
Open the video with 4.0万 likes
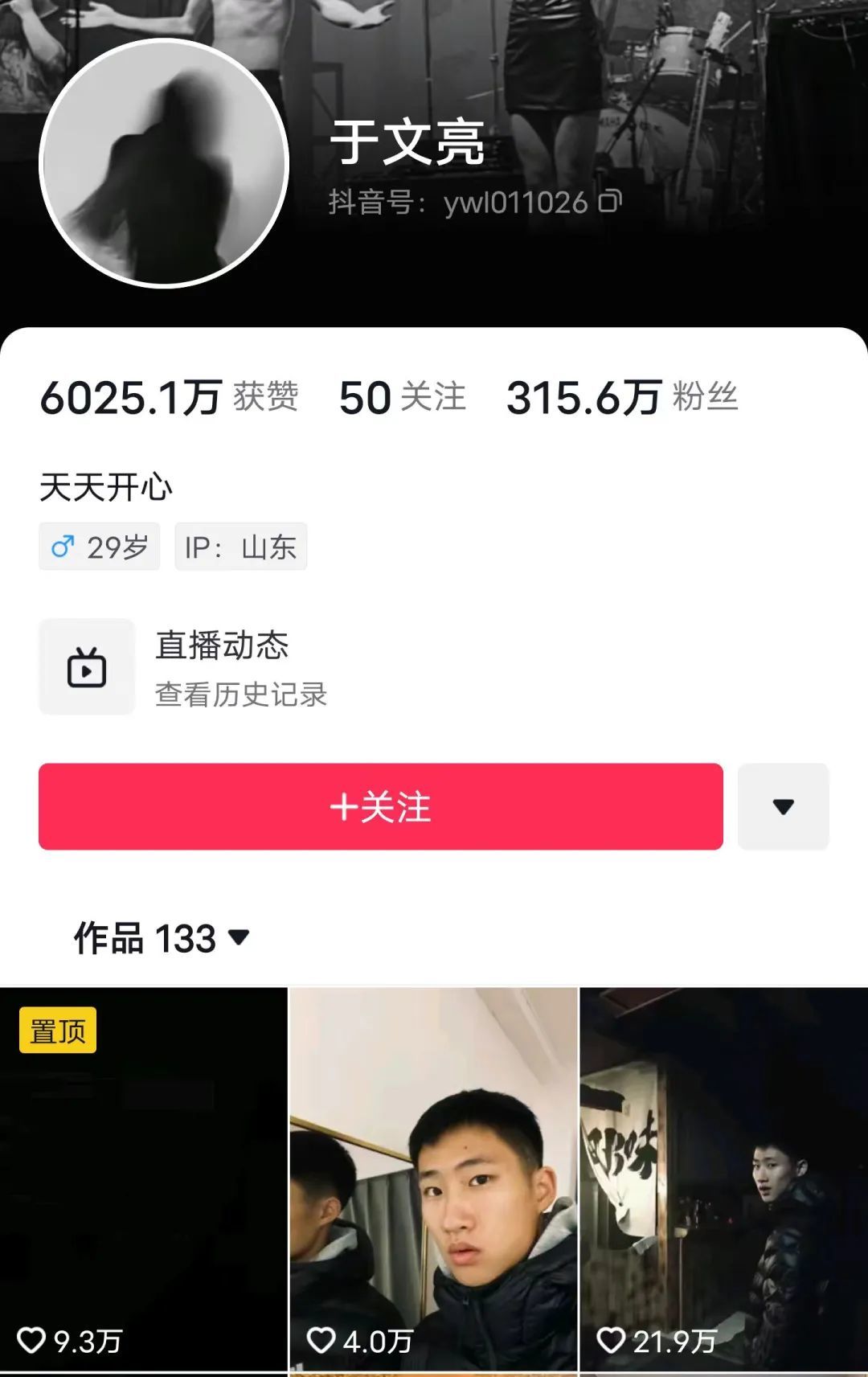point(433,1179)
